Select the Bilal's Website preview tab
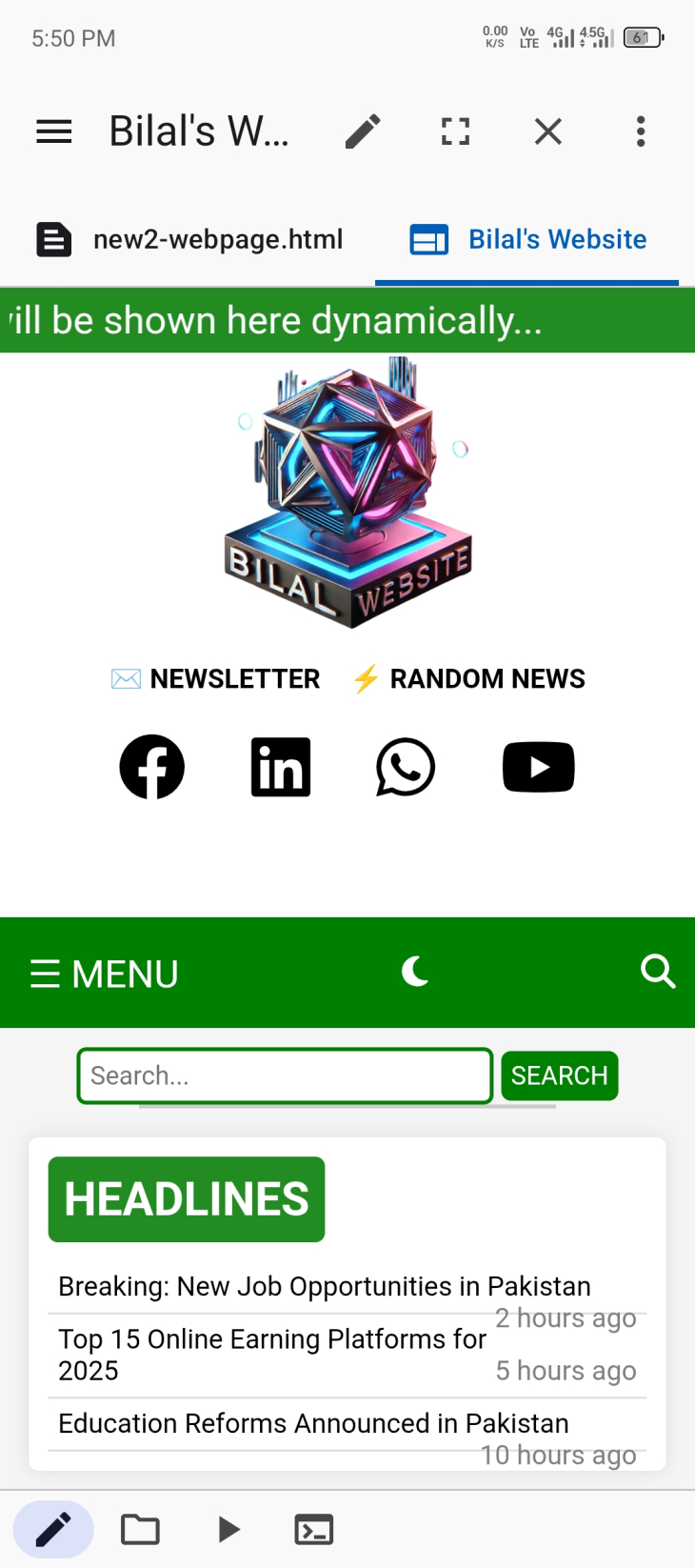The image size is (695, 1568). [528, 239]
